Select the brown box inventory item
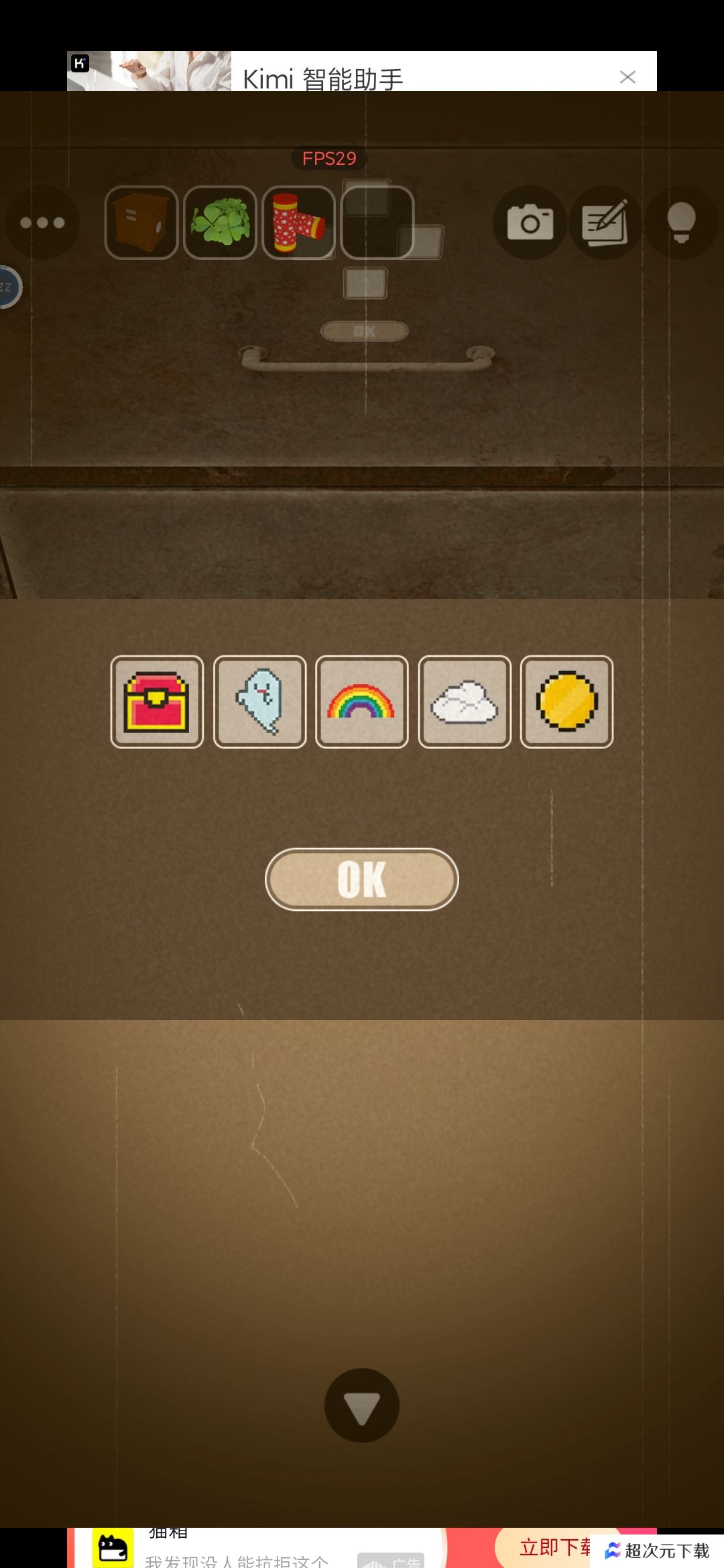 click(x=141, y=222)
